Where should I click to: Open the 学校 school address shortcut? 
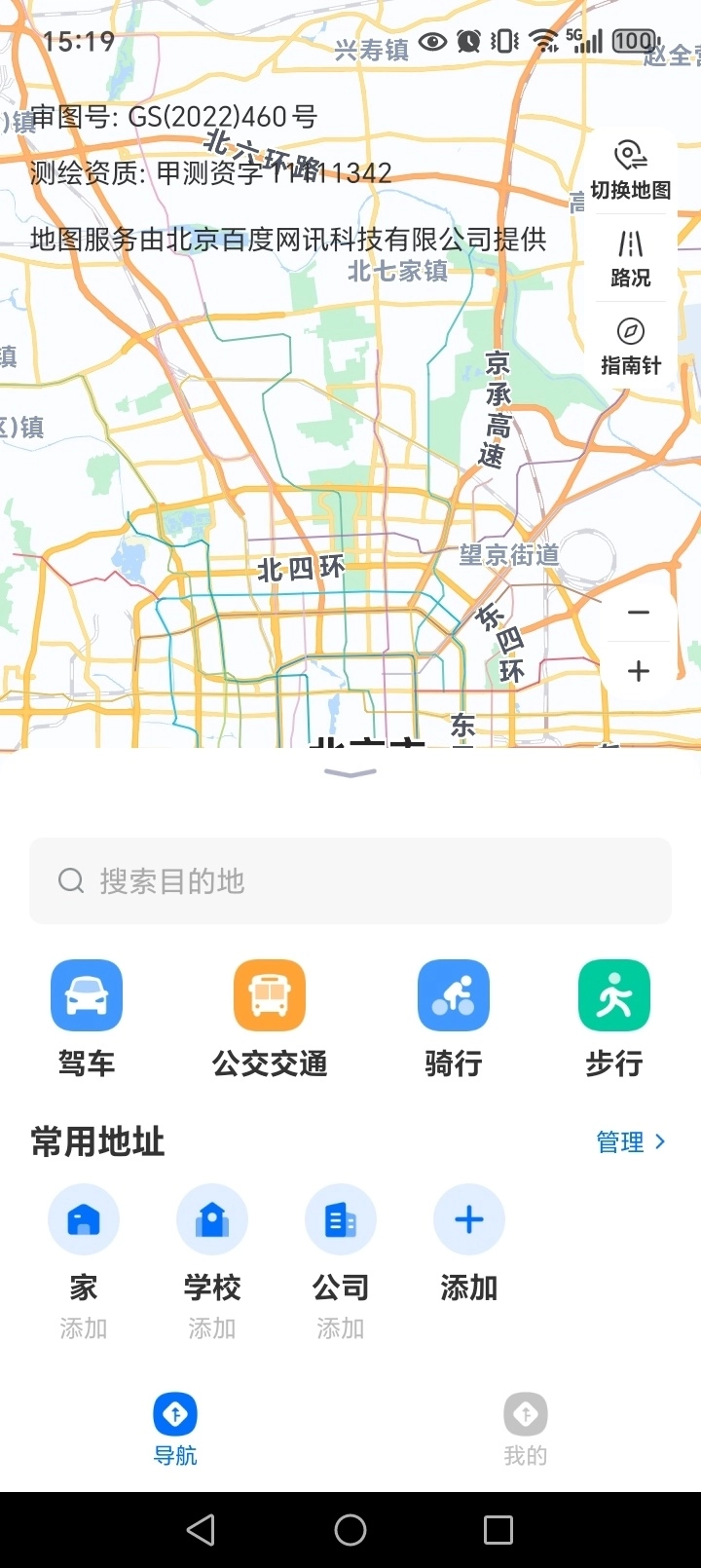coord(211,1218)
